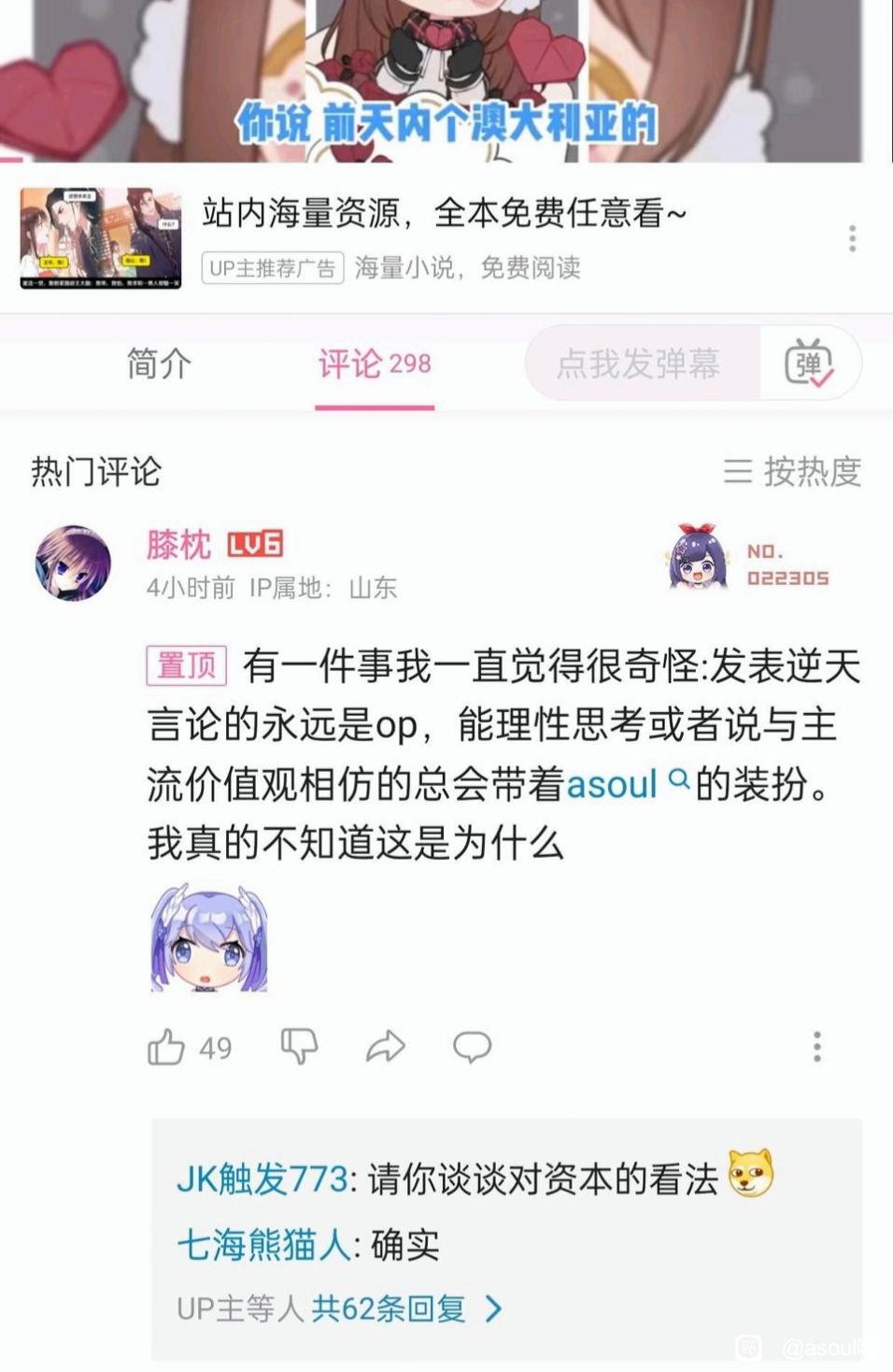Open 膝枕's profile from the avatar
893x1372 pixels.
click(x=73, y=563)
